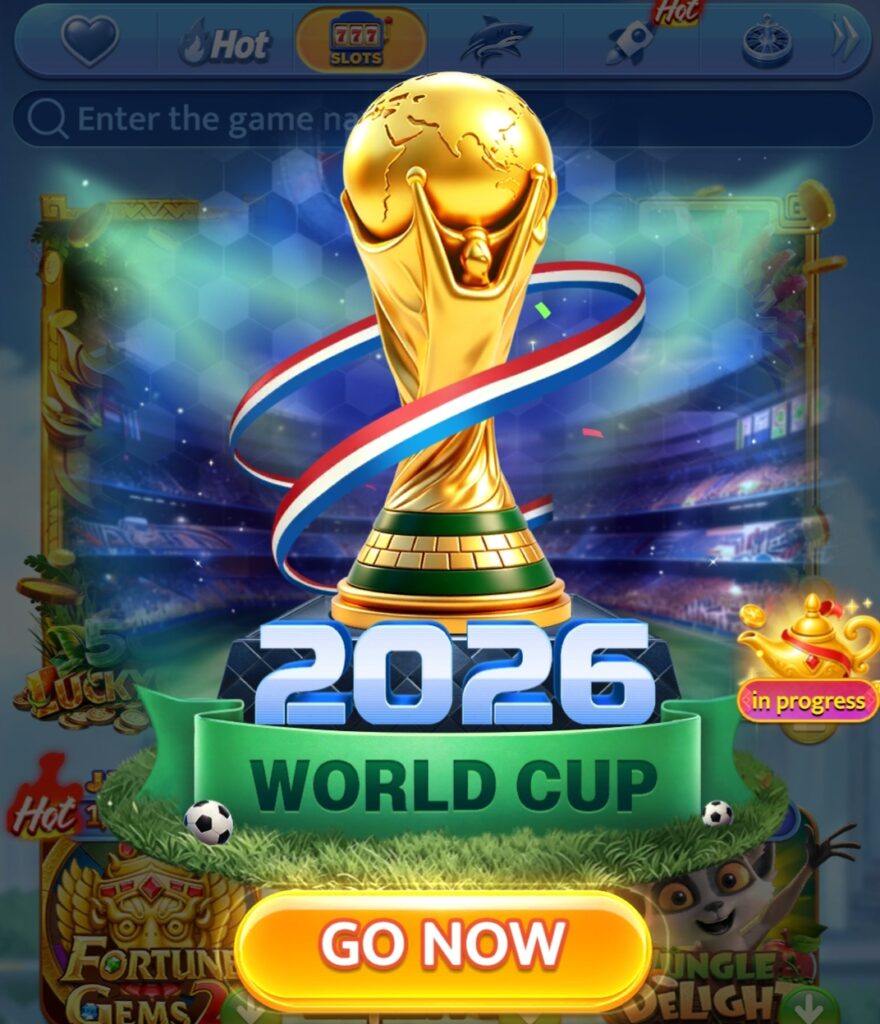
Task: Open the favorites heart tab
Action: pyautogui.click(x=90, y=41)
